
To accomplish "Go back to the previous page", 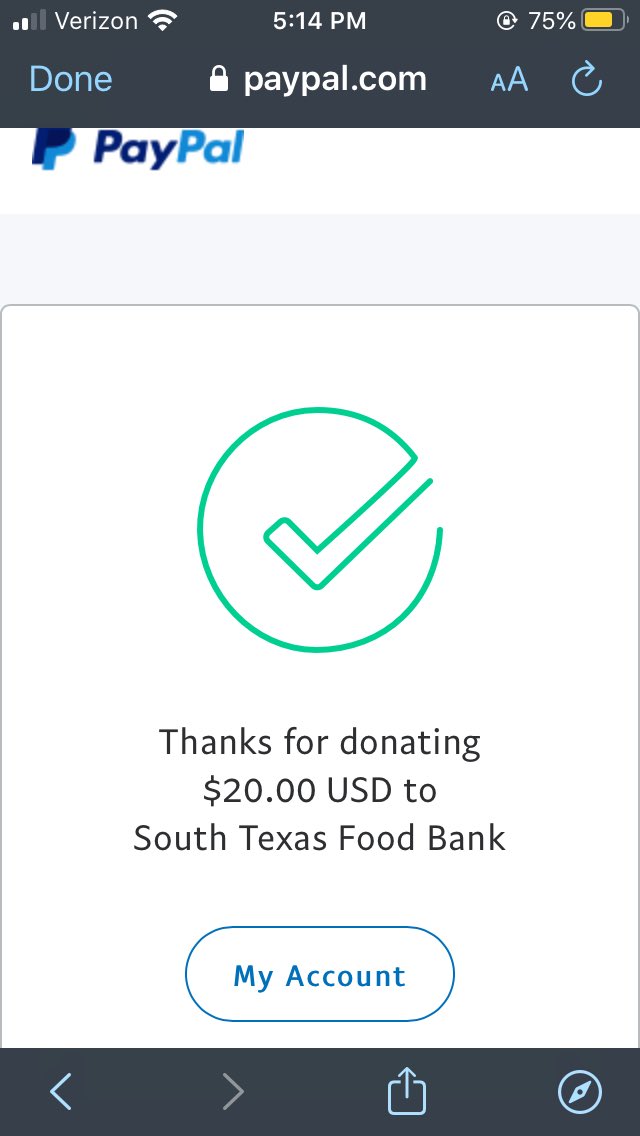I will pyautogui.click(x=61, y=1092).
